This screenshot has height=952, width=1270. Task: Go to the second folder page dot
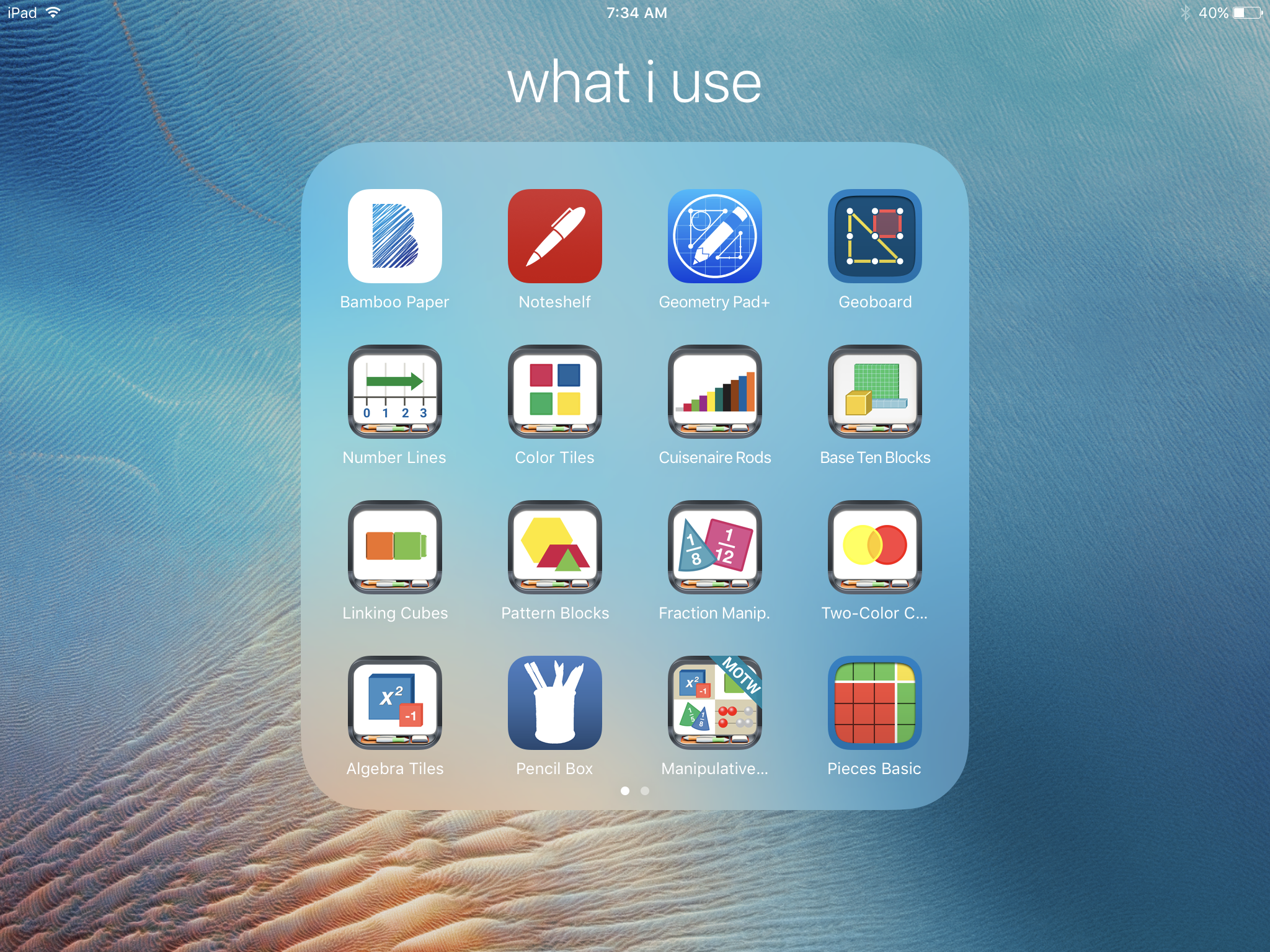645,791
